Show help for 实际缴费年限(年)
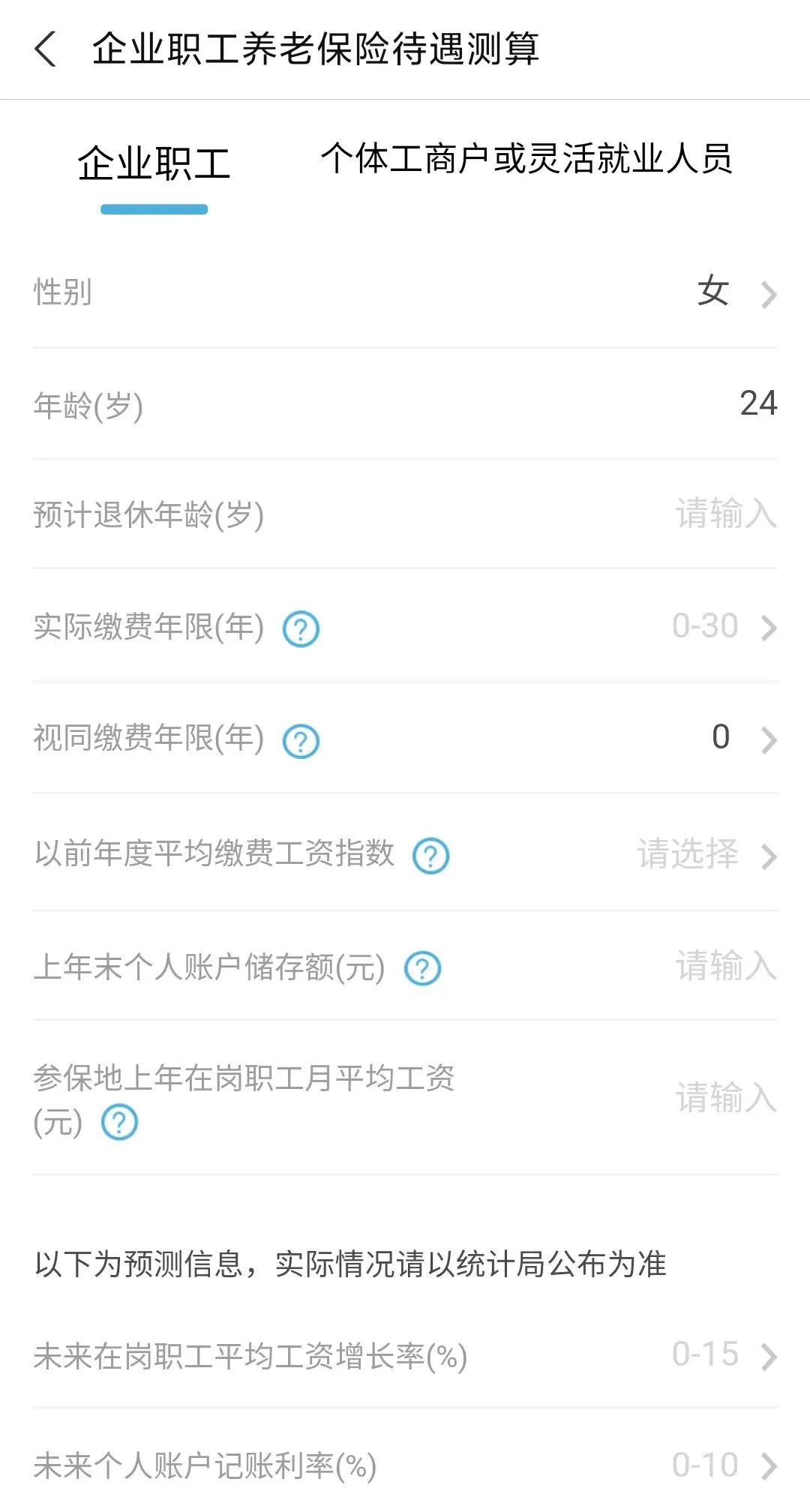 click(x=301, y=628)
